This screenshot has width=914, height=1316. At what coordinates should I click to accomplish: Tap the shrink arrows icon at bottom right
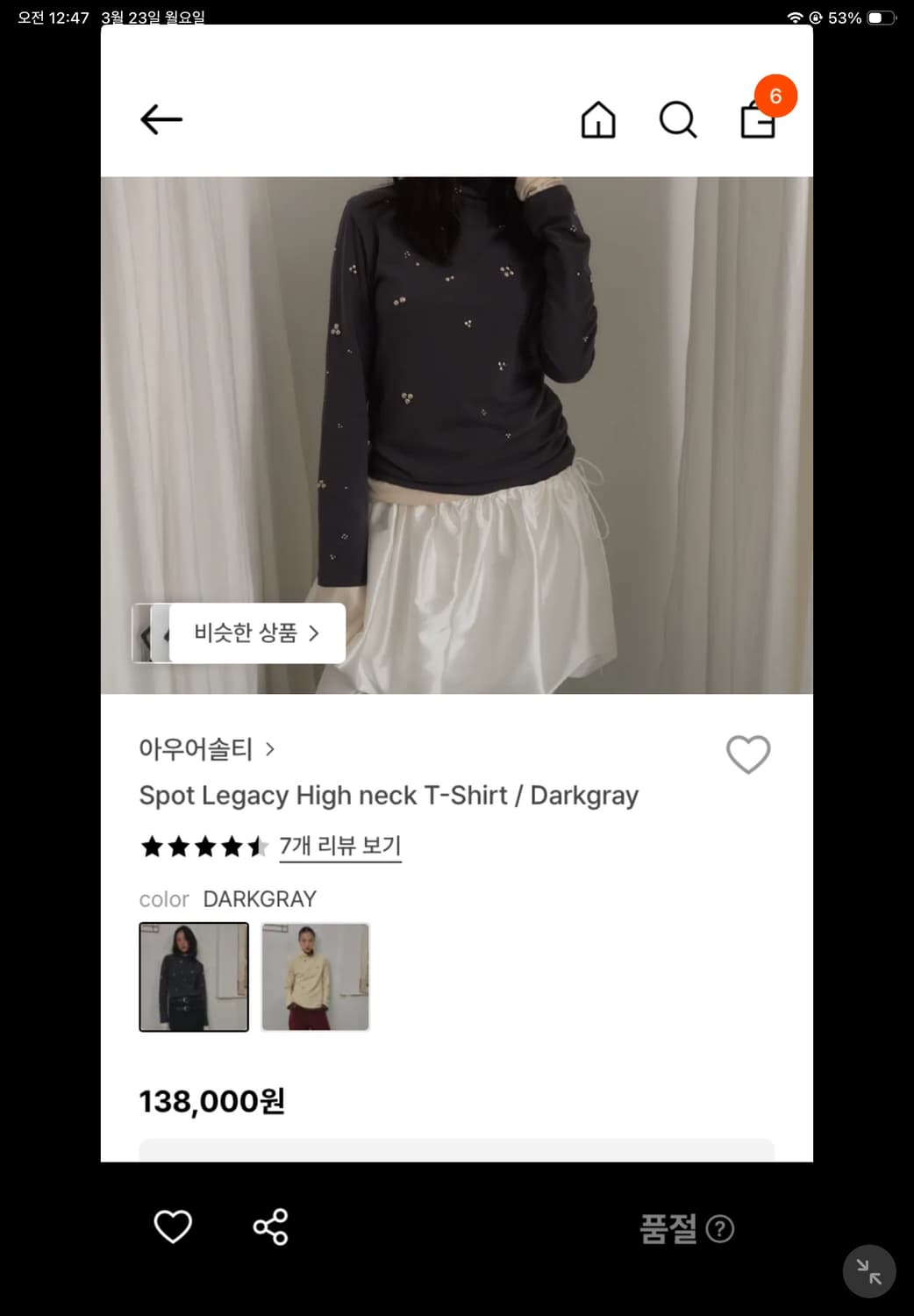point(868,1270)
